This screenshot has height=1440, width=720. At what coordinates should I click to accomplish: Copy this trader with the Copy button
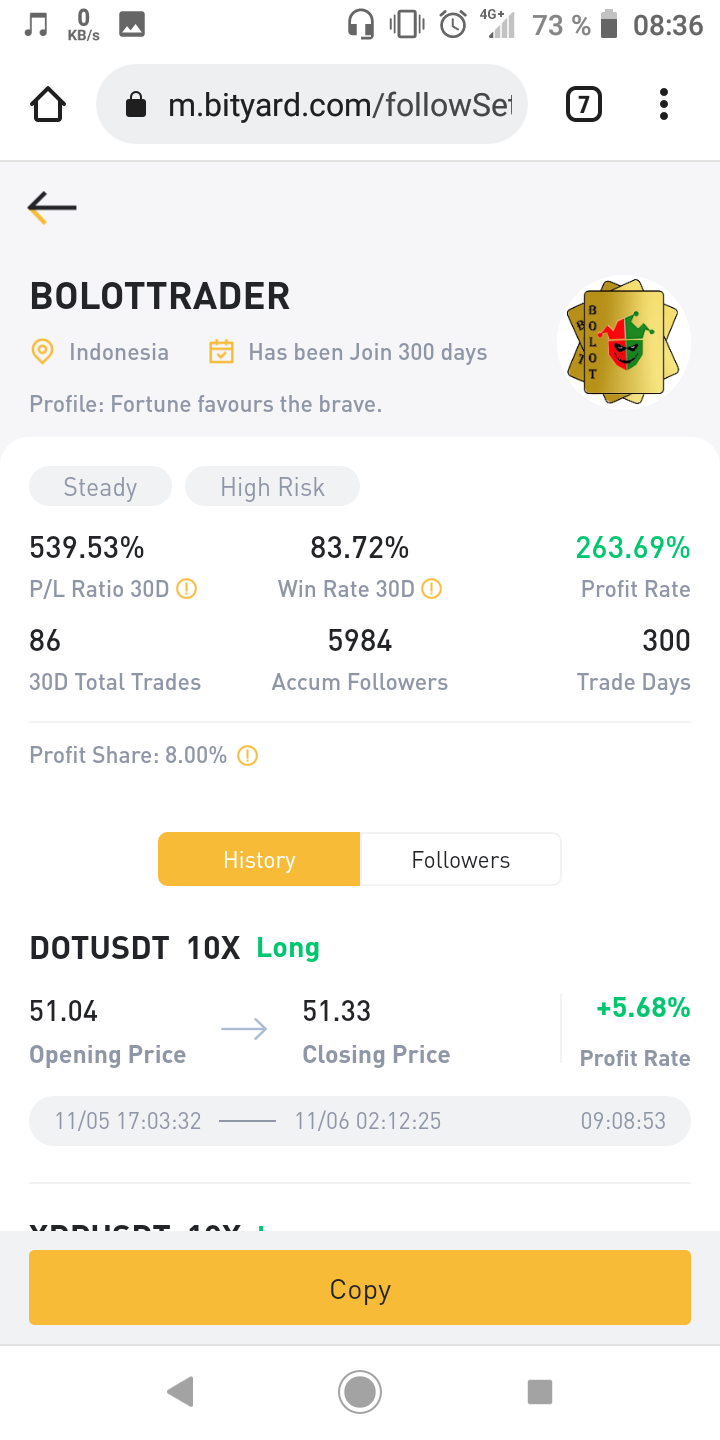[360, 1288]
